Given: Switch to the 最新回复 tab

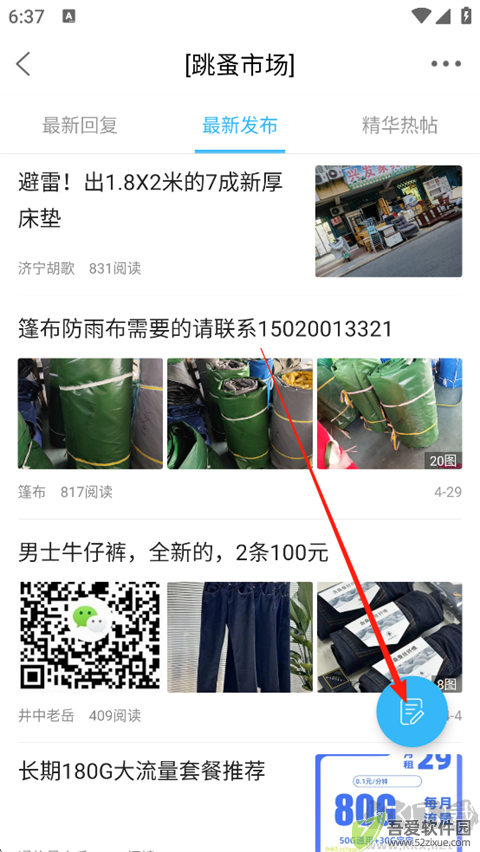Looking at the screenshot, I should click(80, 126).
